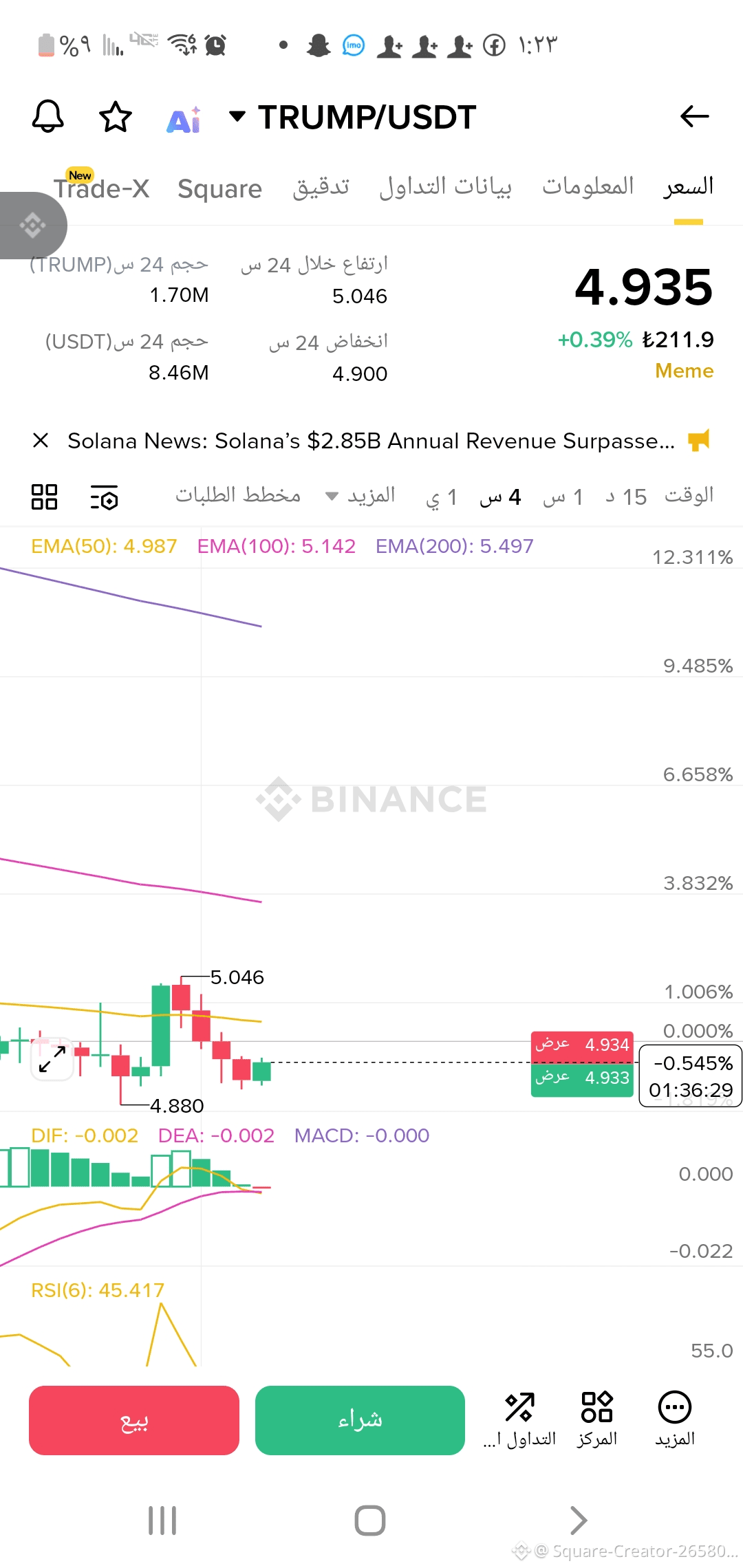Go back using the top arrow
Screen dimensions: 743x1568
tap(693, 116)
